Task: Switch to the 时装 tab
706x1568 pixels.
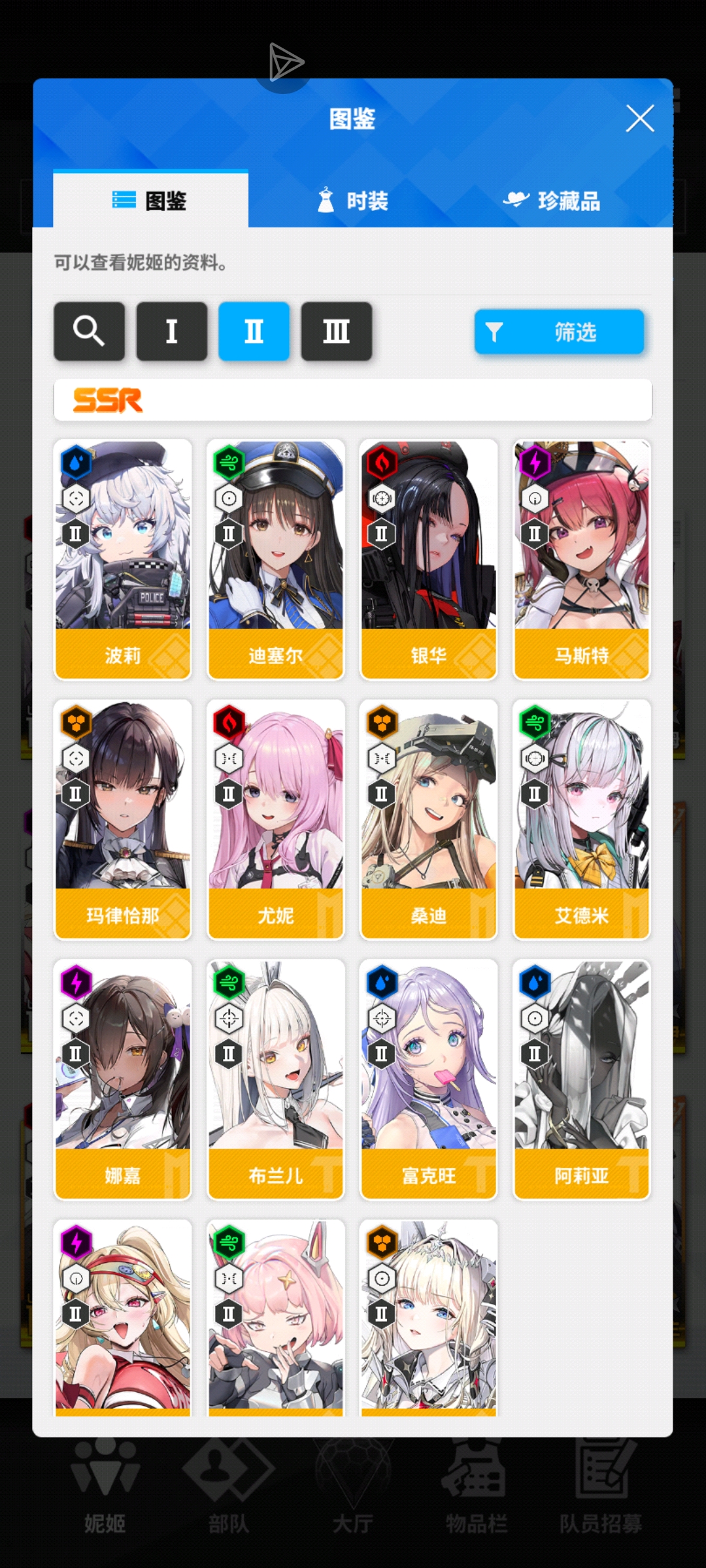Action: click(x=353, y=201)
